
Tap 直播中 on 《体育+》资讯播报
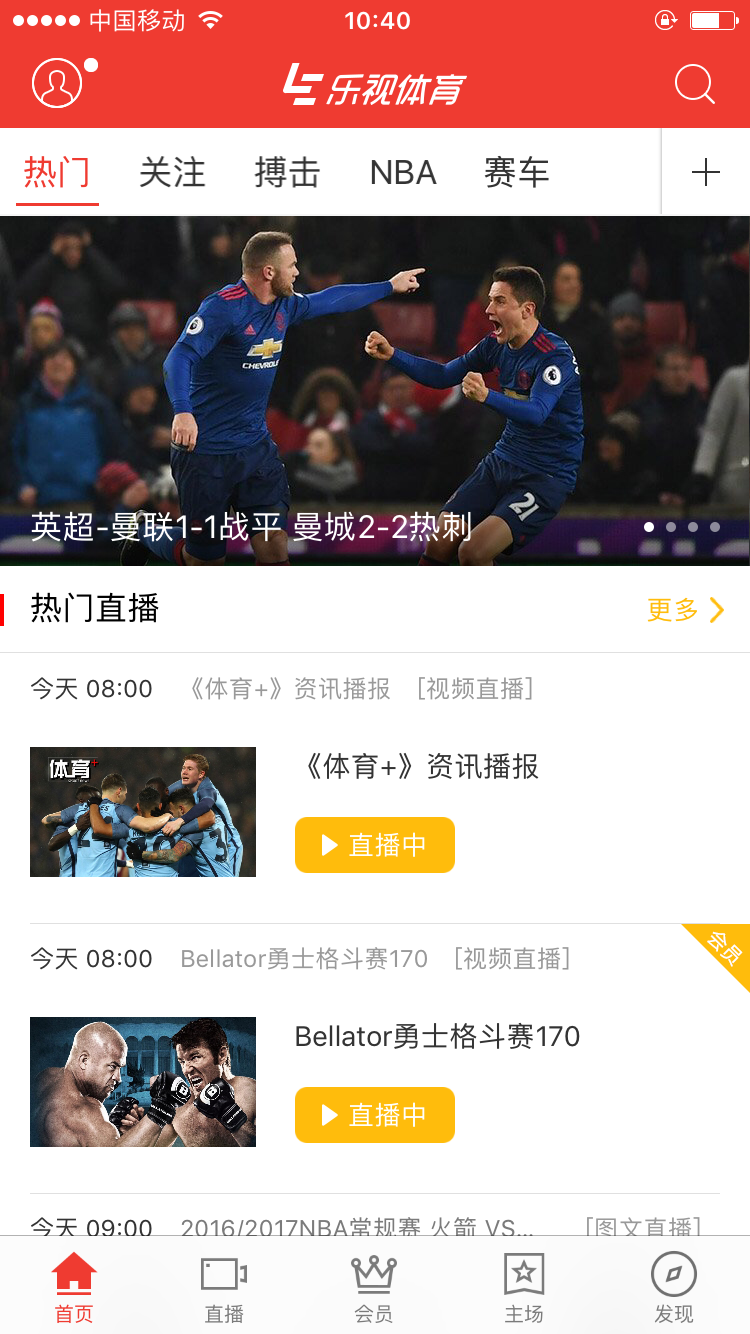(374, 845)
